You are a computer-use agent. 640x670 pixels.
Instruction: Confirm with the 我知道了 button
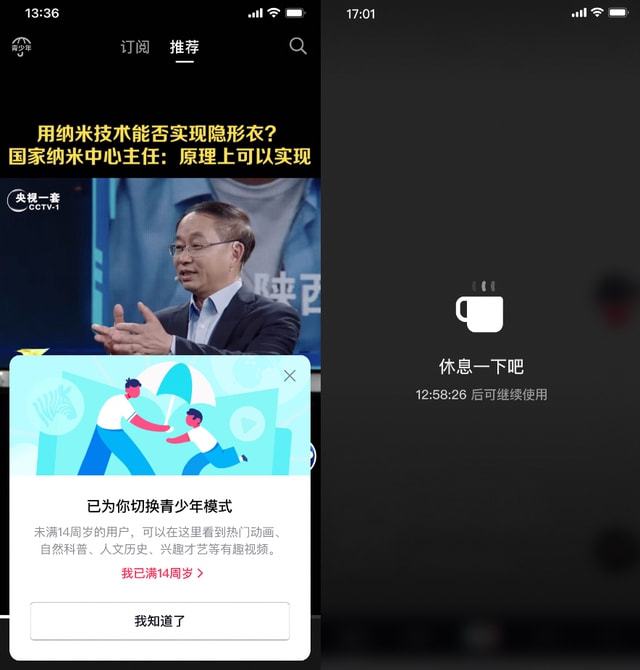coord(160,621)
